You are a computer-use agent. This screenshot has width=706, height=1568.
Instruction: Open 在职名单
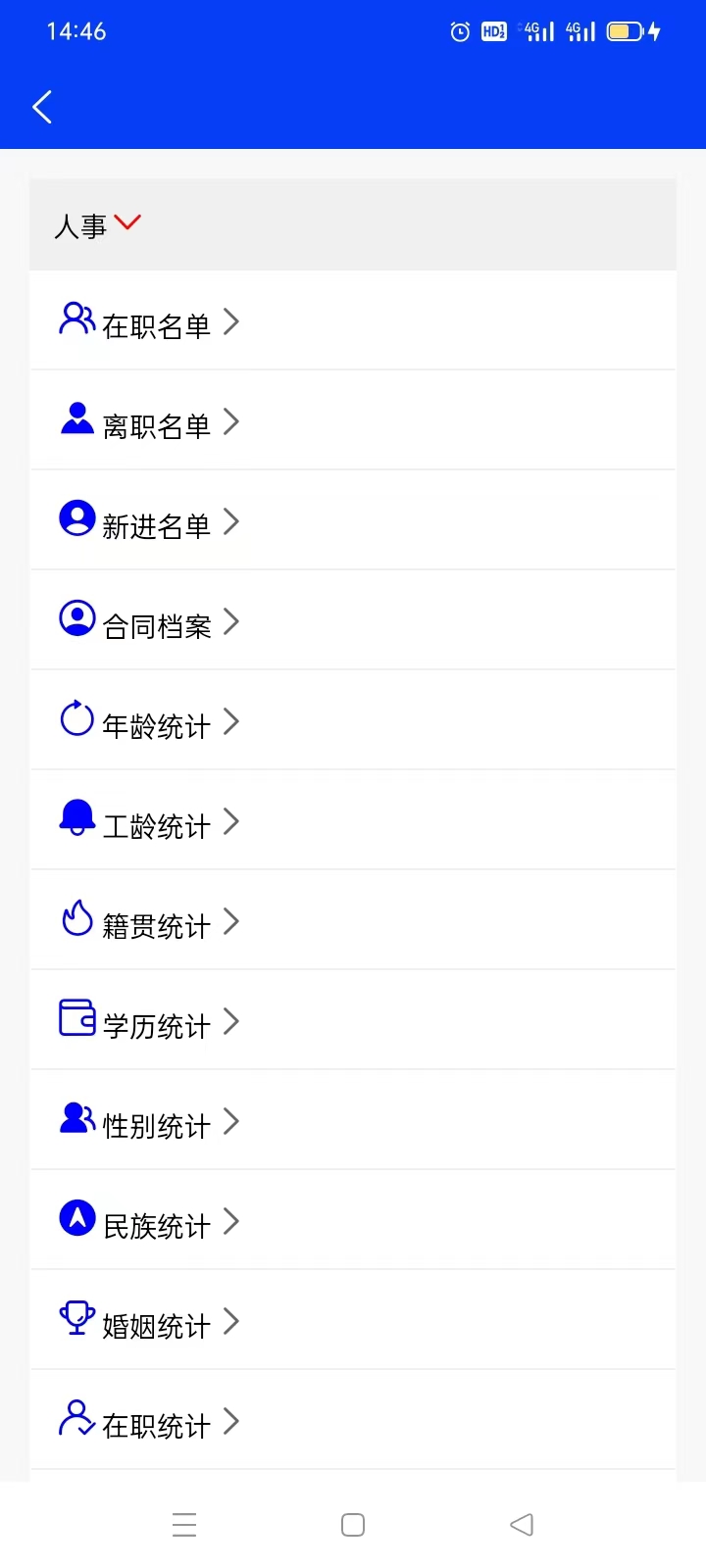click(x=353, y=321)
